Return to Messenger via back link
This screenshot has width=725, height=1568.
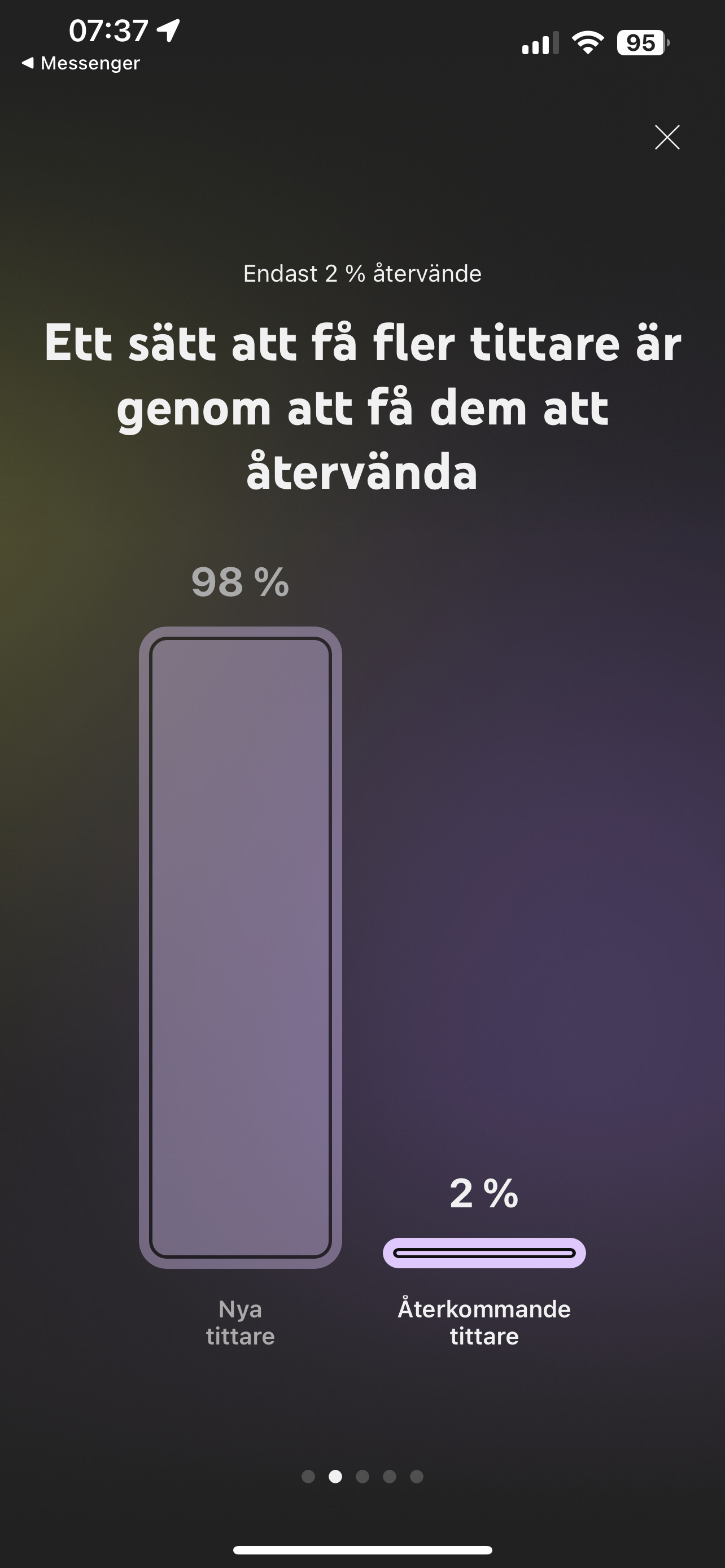(x=80, y=63)
